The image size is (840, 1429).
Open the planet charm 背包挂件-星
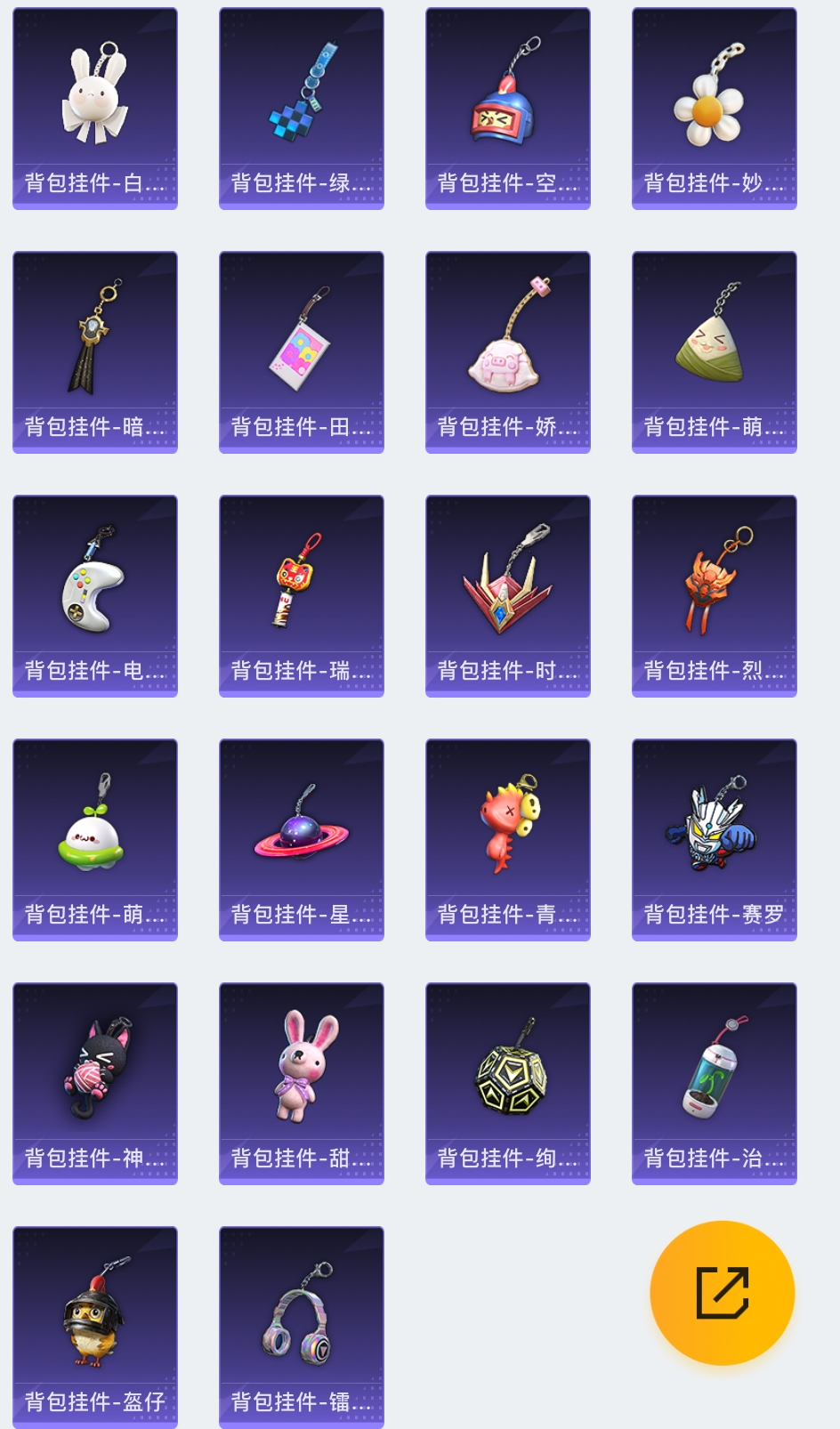point(302,840)
